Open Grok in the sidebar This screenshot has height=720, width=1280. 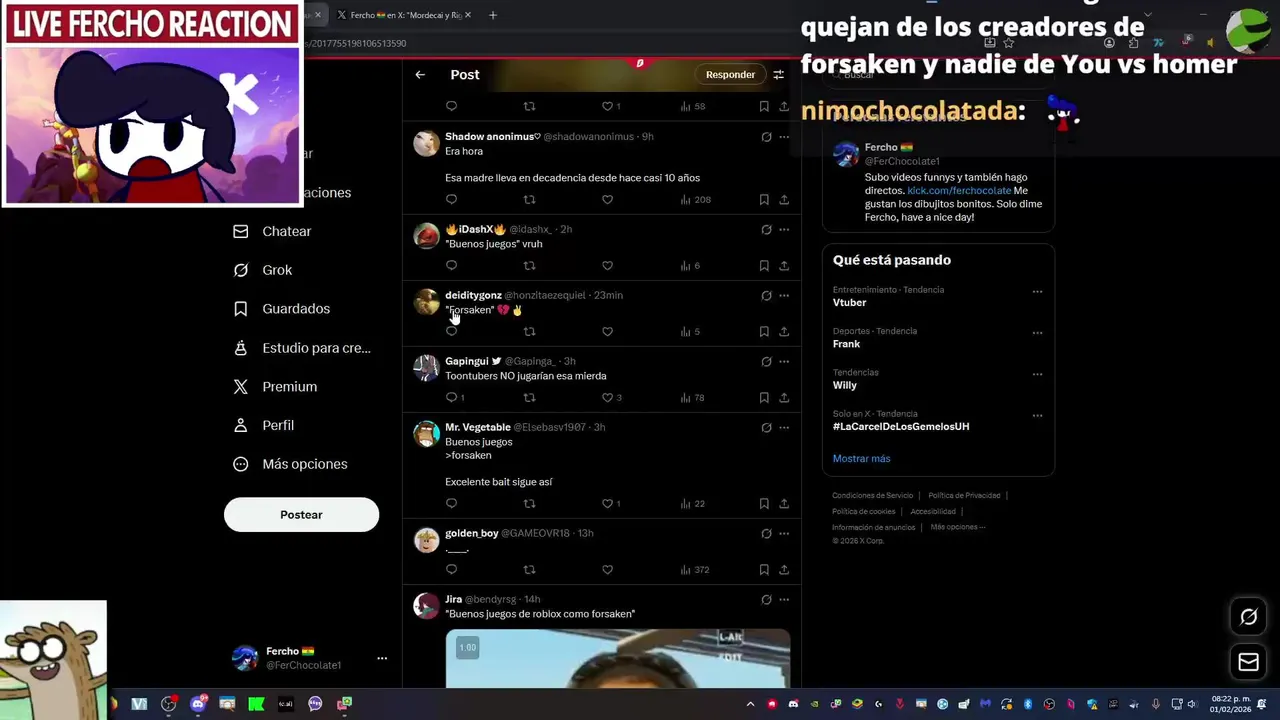click(x=277, y=270)
